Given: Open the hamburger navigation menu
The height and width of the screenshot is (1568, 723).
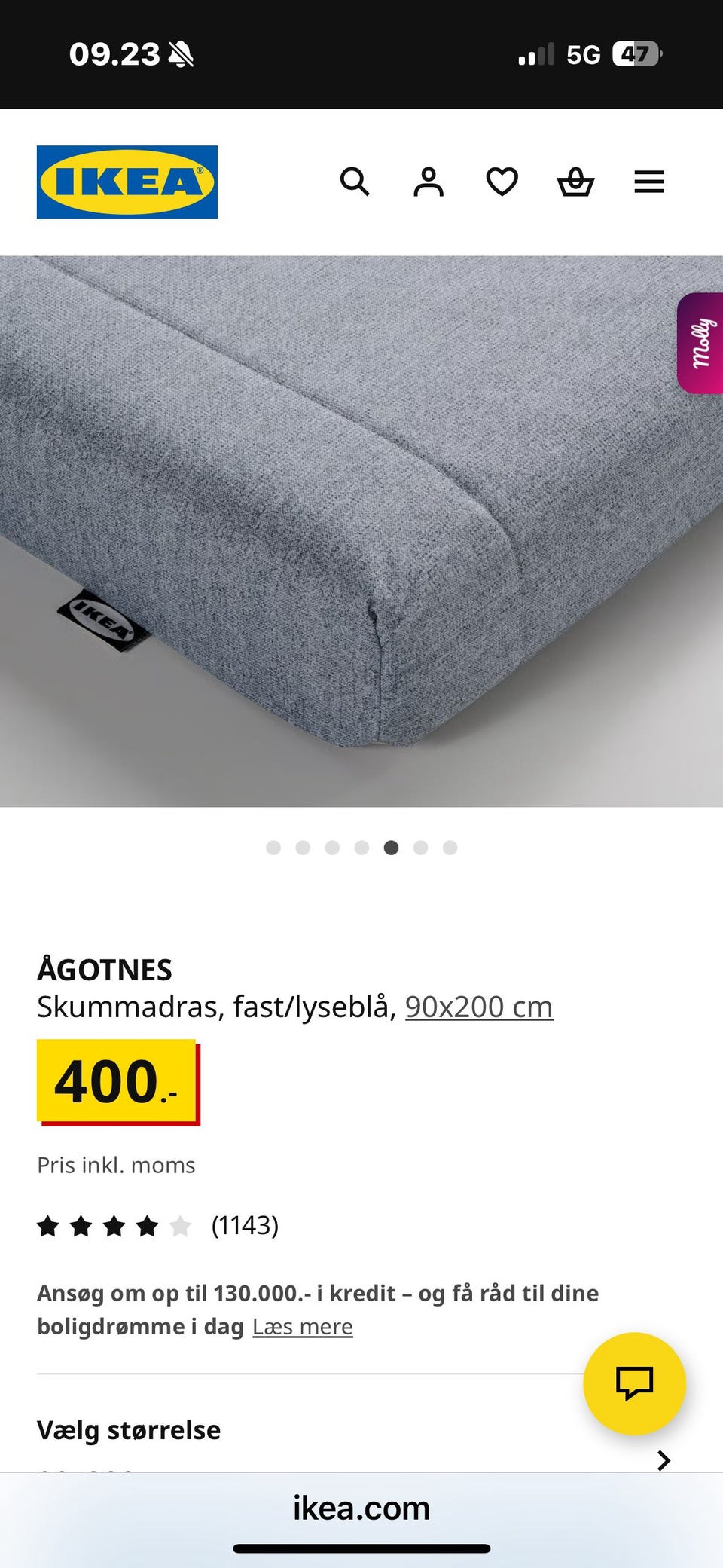Looking at the screenshot, I should click(x=648, y=182).
